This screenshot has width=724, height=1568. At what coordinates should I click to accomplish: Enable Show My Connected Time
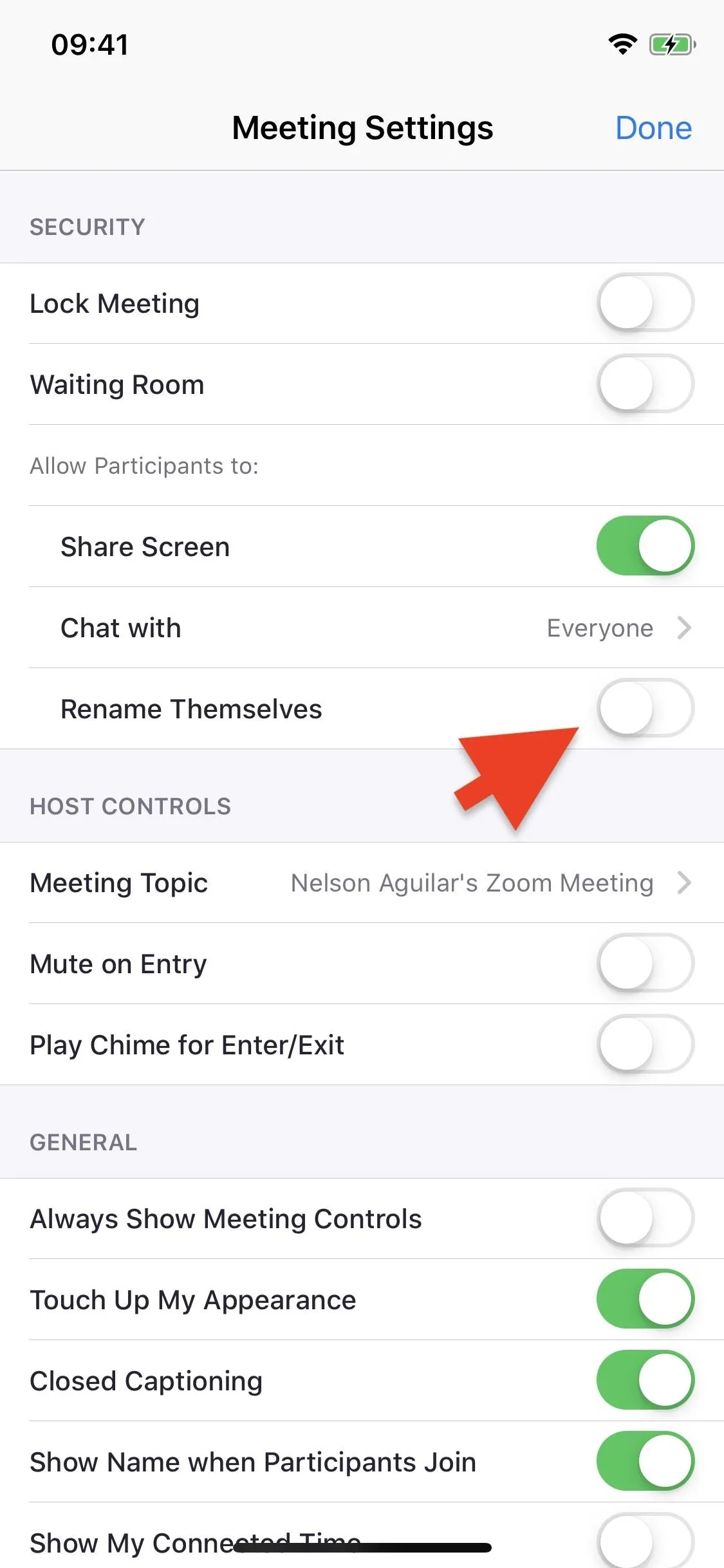pos(645,1540)
